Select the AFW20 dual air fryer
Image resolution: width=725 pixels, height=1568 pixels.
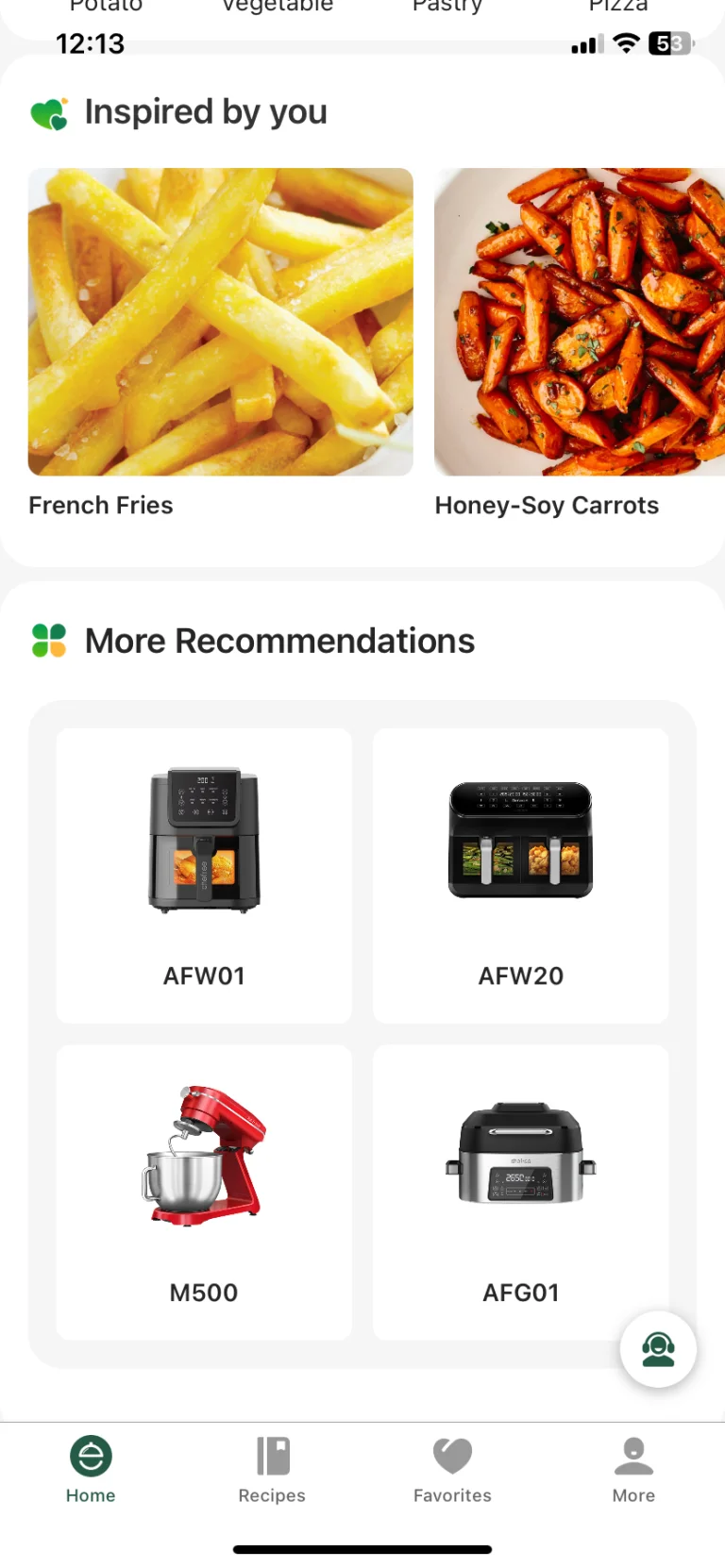[x=520, y=875]
